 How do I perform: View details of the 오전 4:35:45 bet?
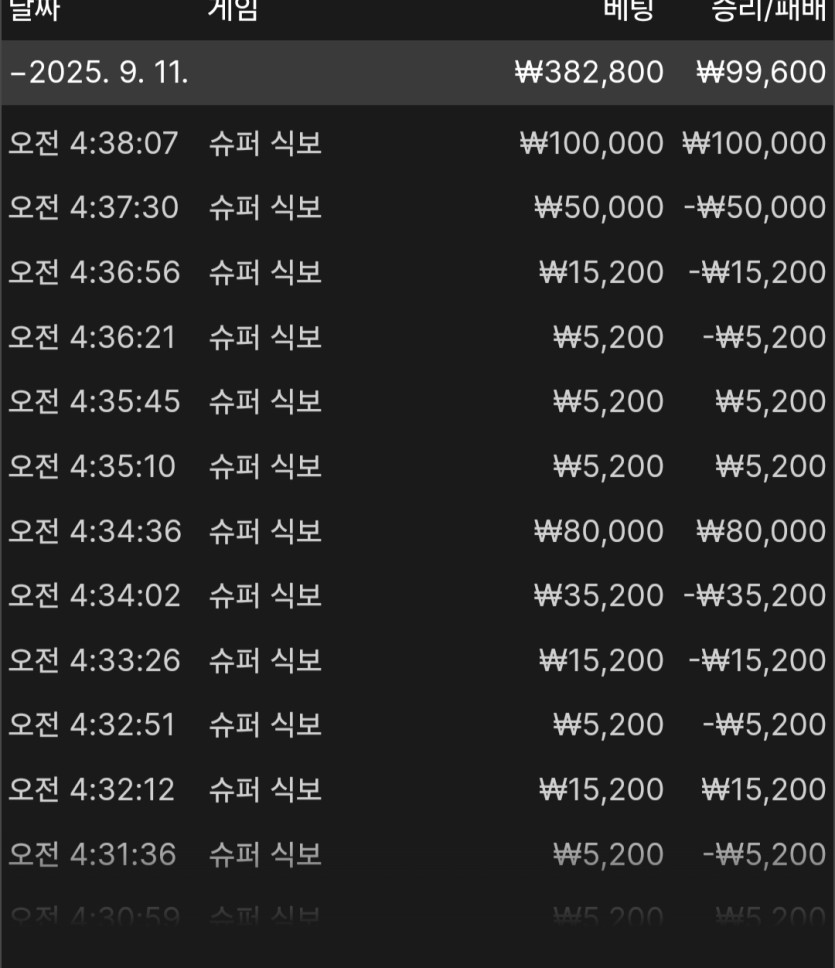tap(416, 402)
